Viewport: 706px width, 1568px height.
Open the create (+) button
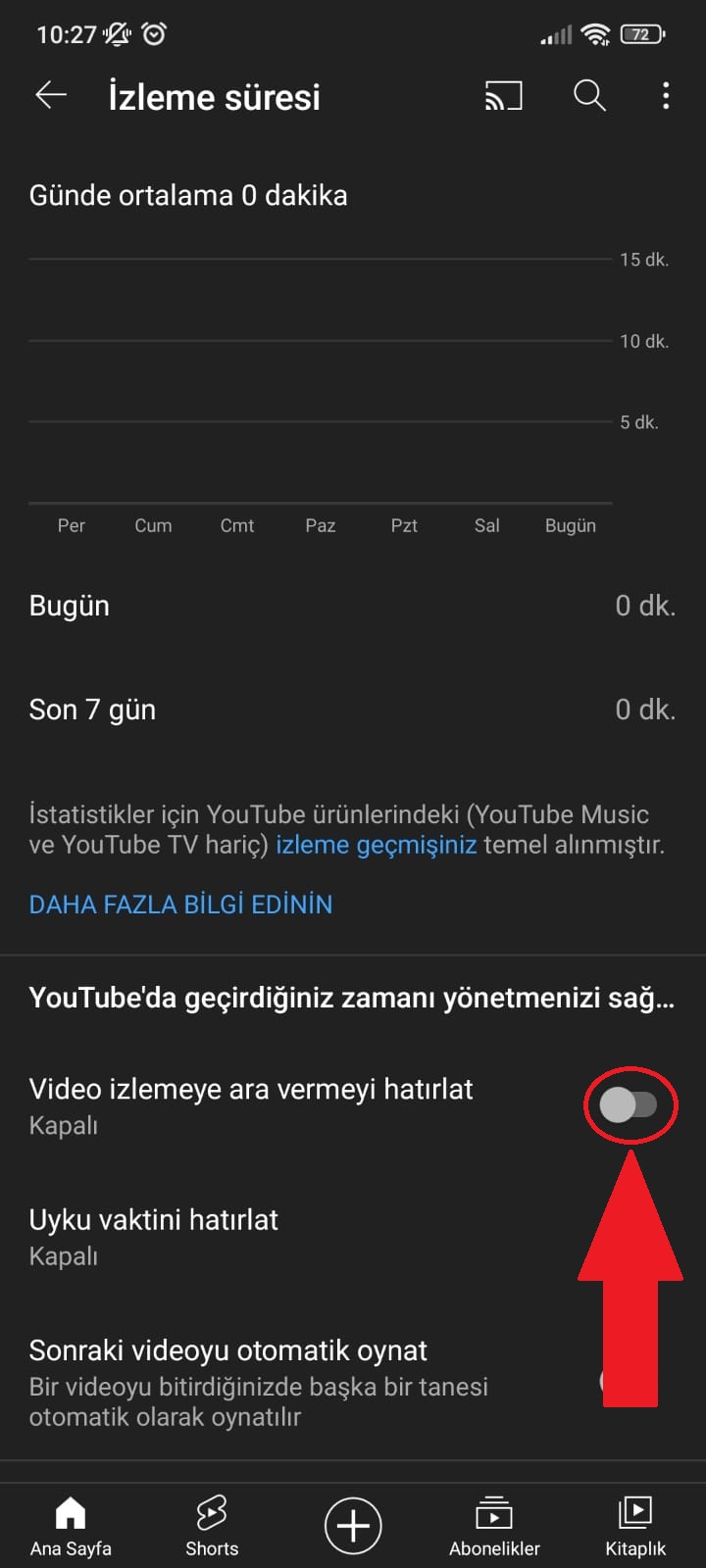pos(353,1525)
